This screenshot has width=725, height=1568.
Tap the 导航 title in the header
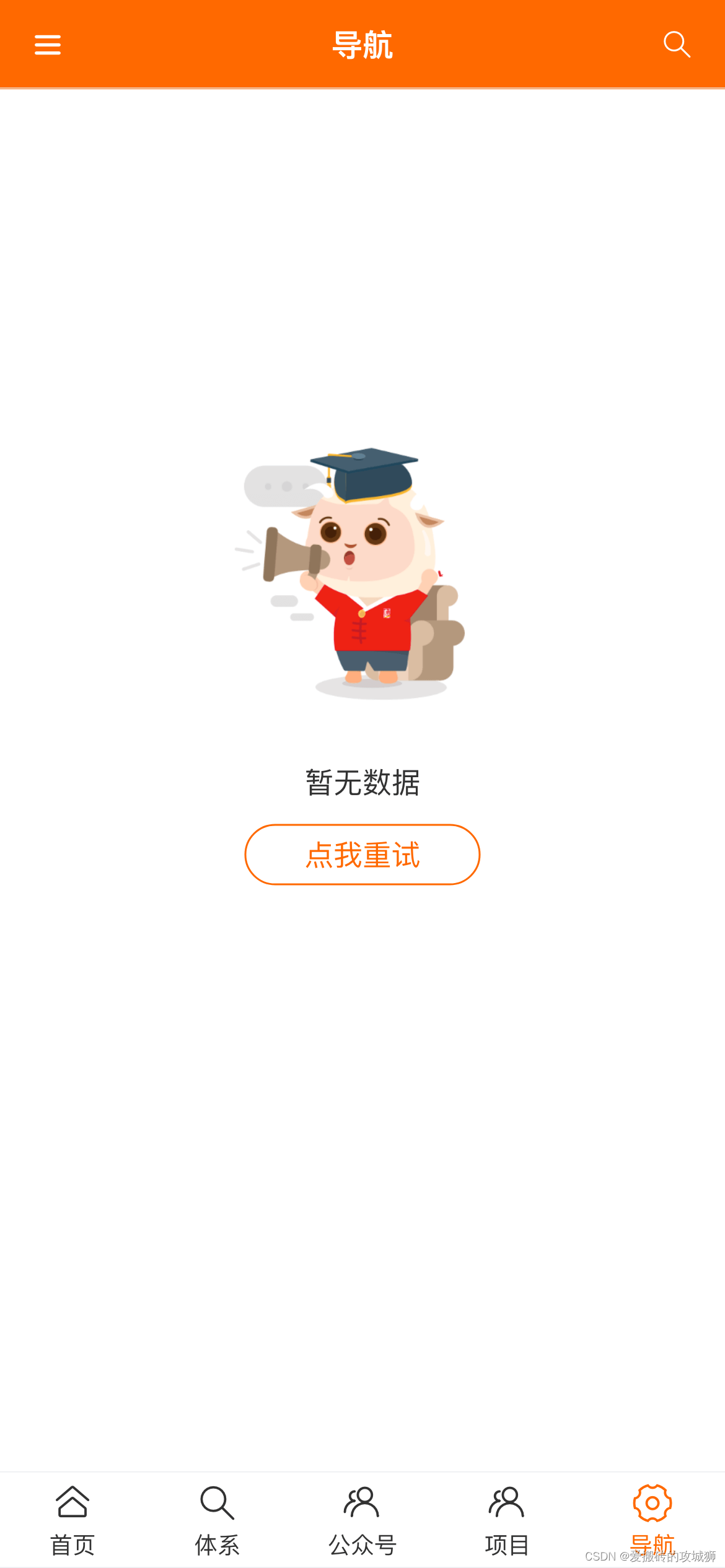(362, 44)
